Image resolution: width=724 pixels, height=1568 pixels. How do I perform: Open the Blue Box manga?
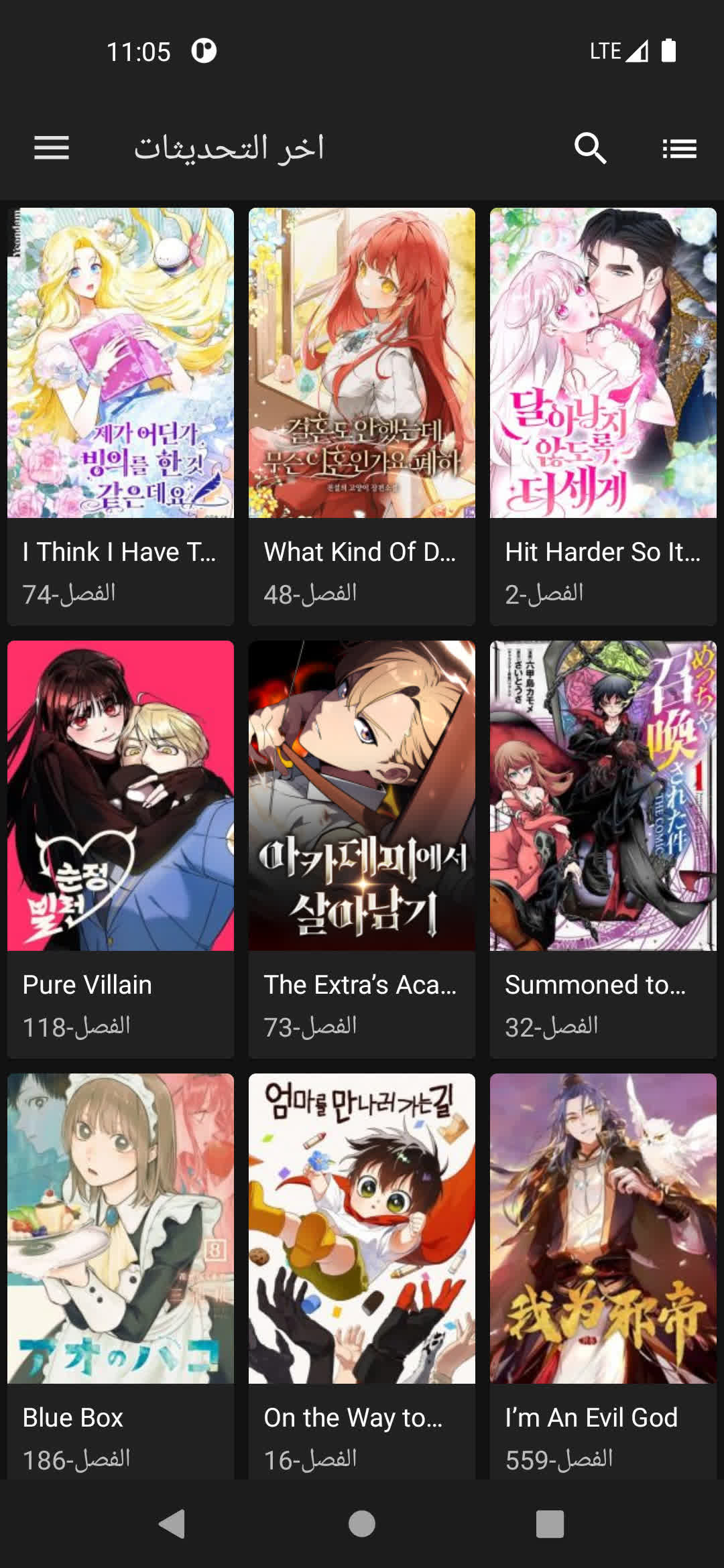click(x=121, y=1273)
